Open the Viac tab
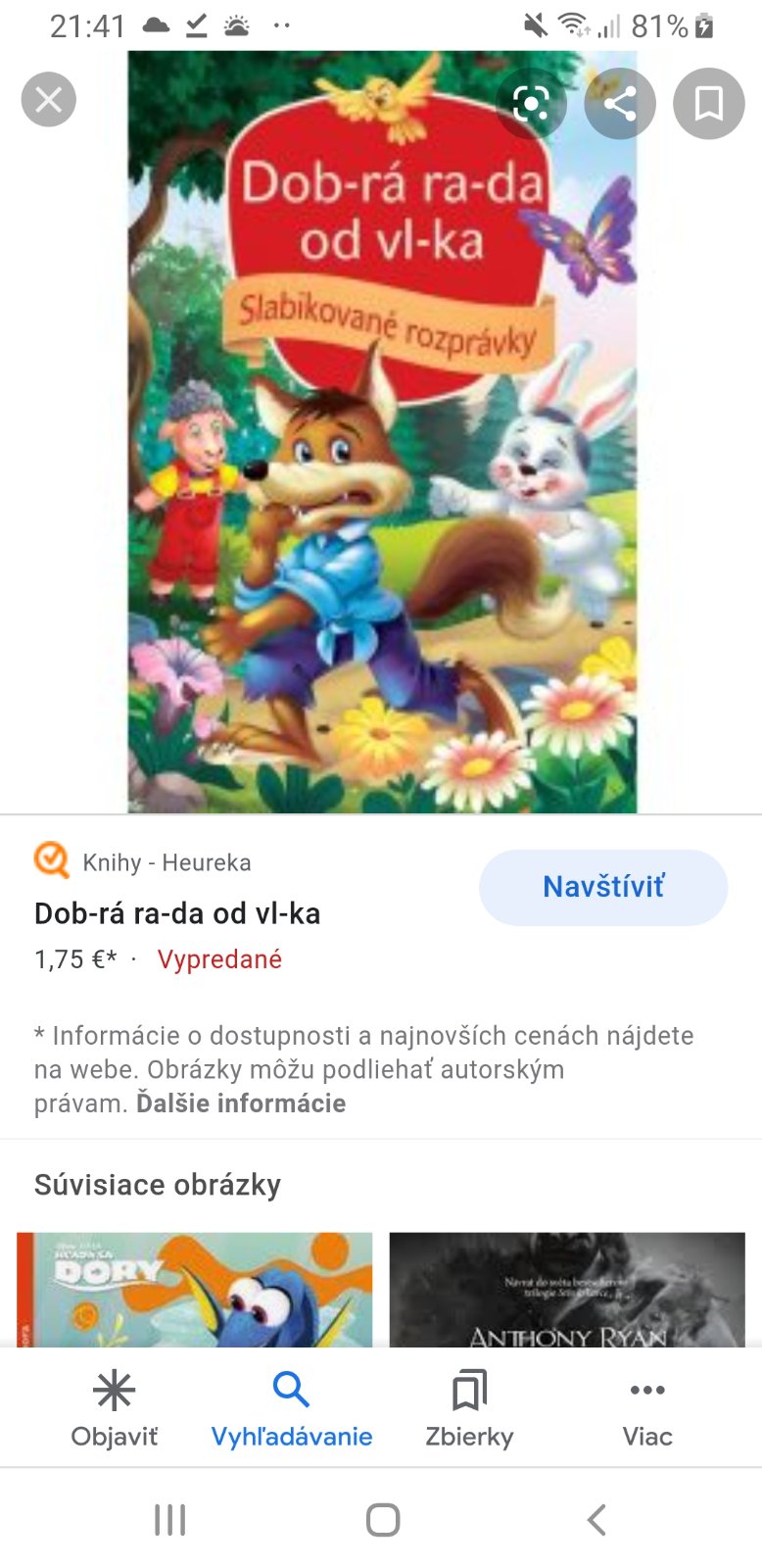This screenshot has width=762, height=1568. pos(647,1409)
